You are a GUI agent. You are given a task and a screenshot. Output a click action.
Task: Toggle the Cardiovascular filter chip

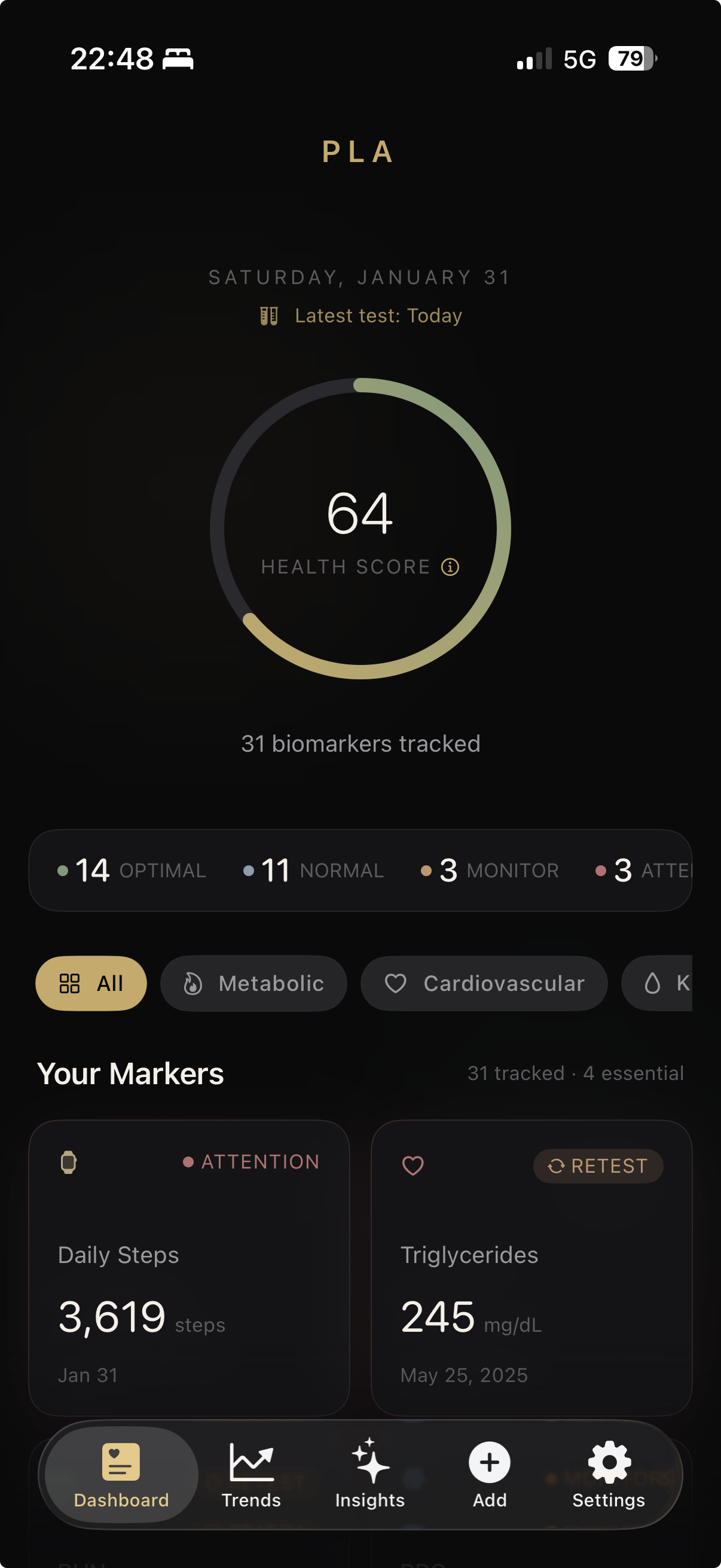(484, 983)
